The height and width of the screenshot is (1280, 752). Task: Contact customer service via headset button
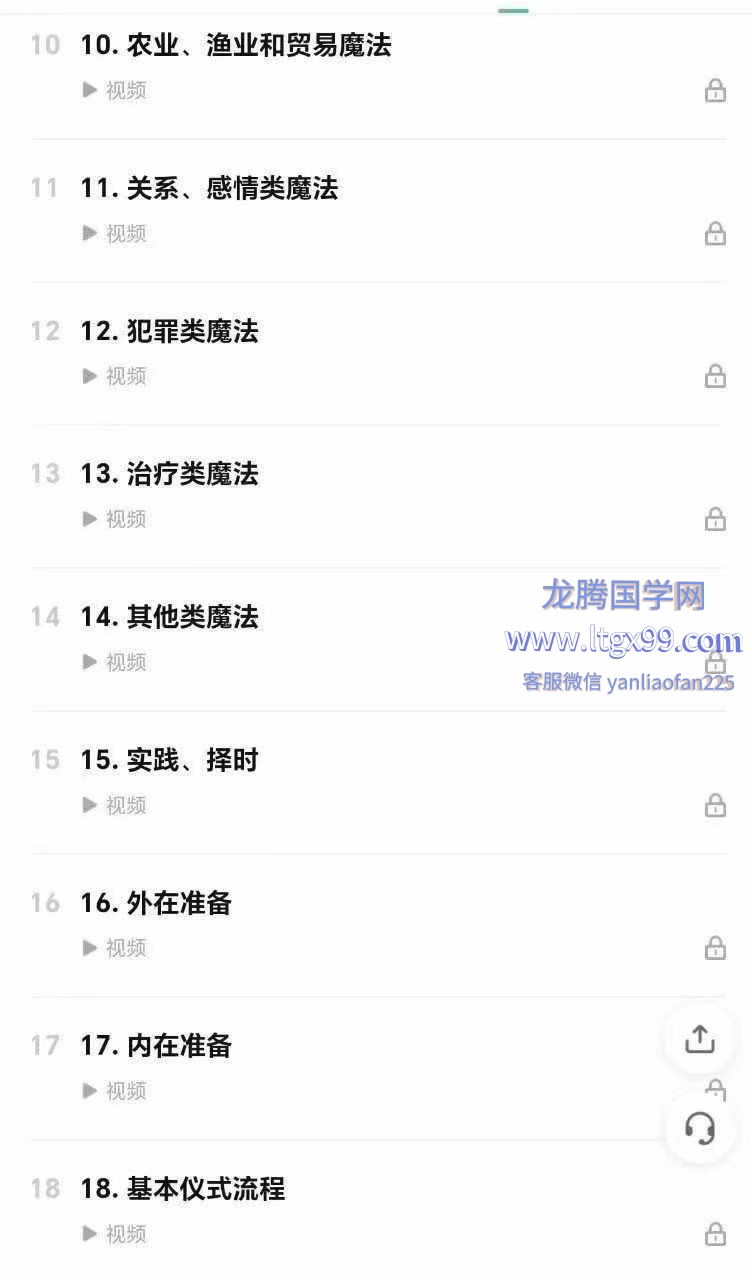700,1129
